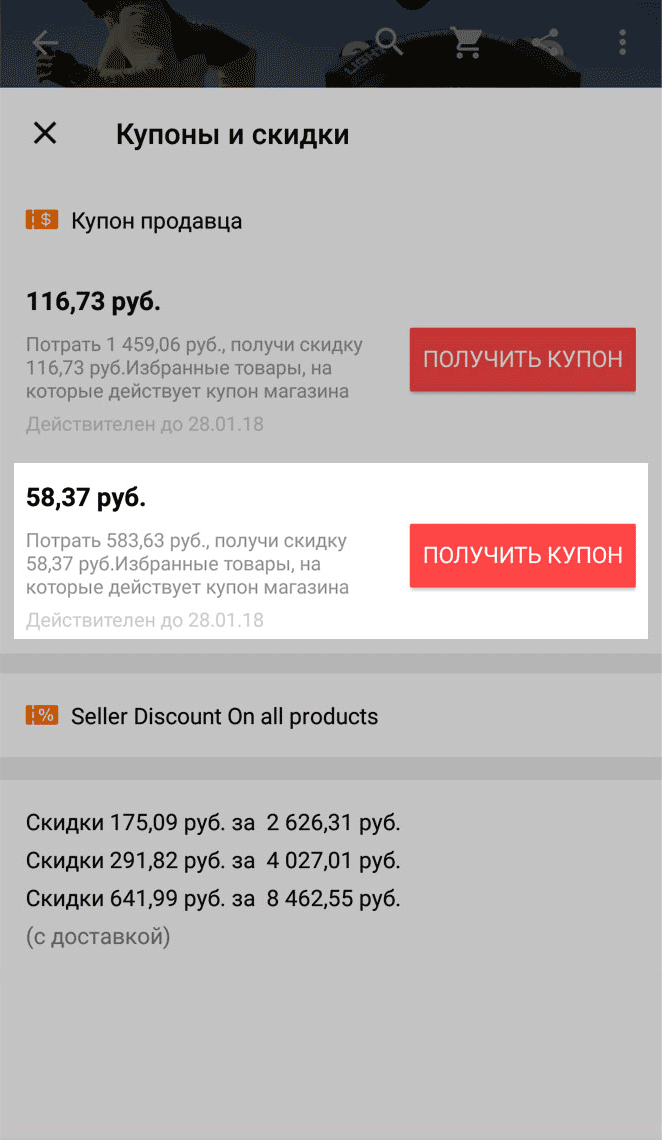Share this product

(x=546, y=44)
